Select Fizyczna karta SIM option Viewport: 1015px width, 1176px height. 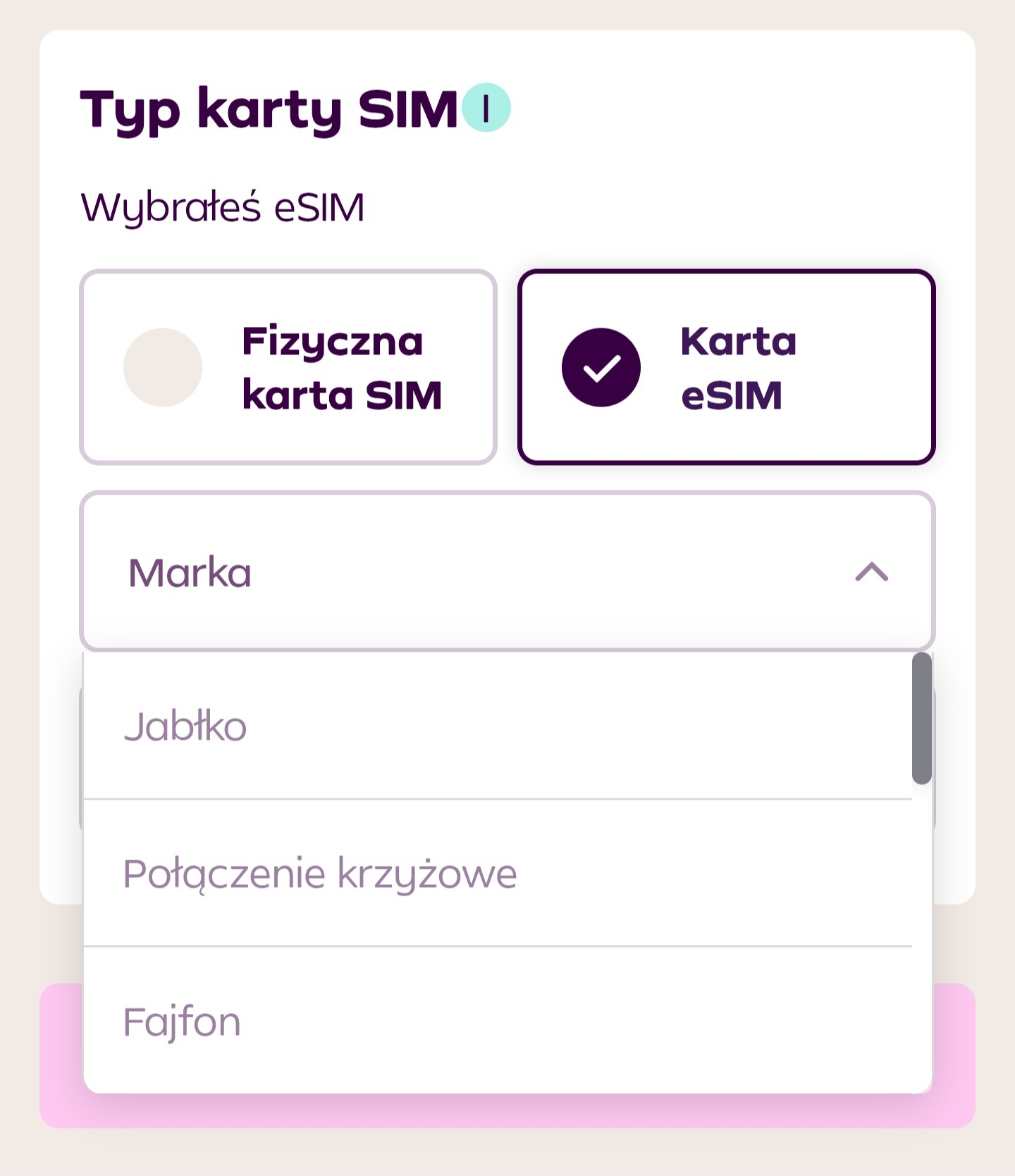(288, 367)
